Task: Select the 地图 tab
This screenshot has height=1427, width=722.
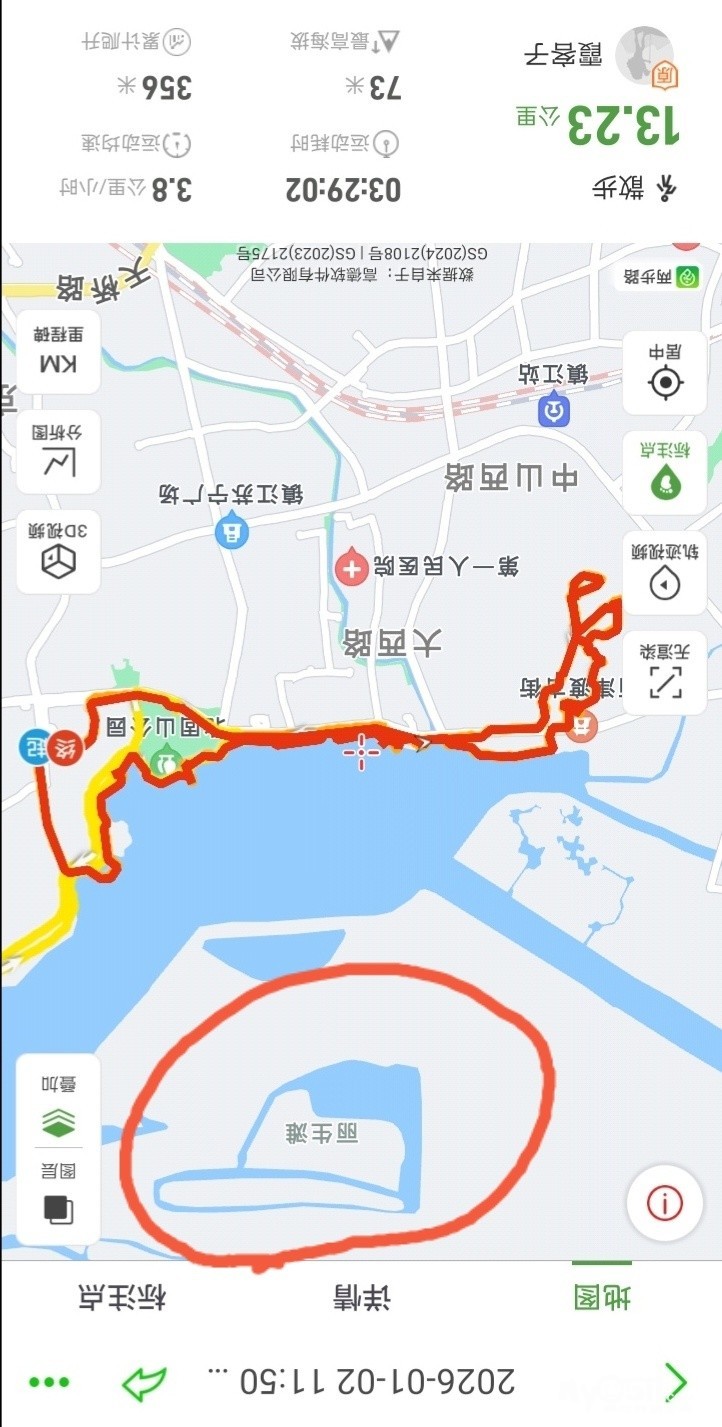Action: (x=601, y=1298)
